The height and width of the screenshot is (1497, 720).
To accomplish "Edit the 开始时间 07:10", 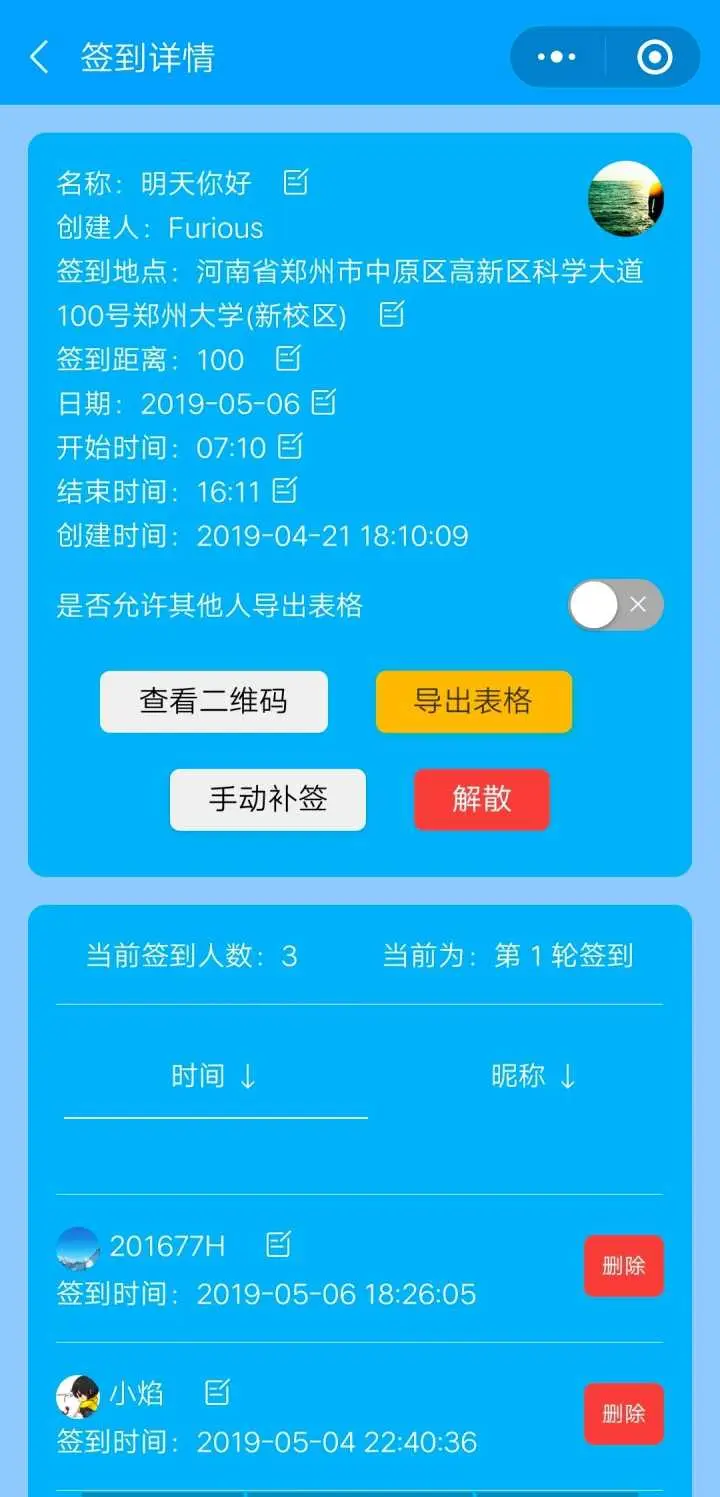I will [x=290, y=446].
